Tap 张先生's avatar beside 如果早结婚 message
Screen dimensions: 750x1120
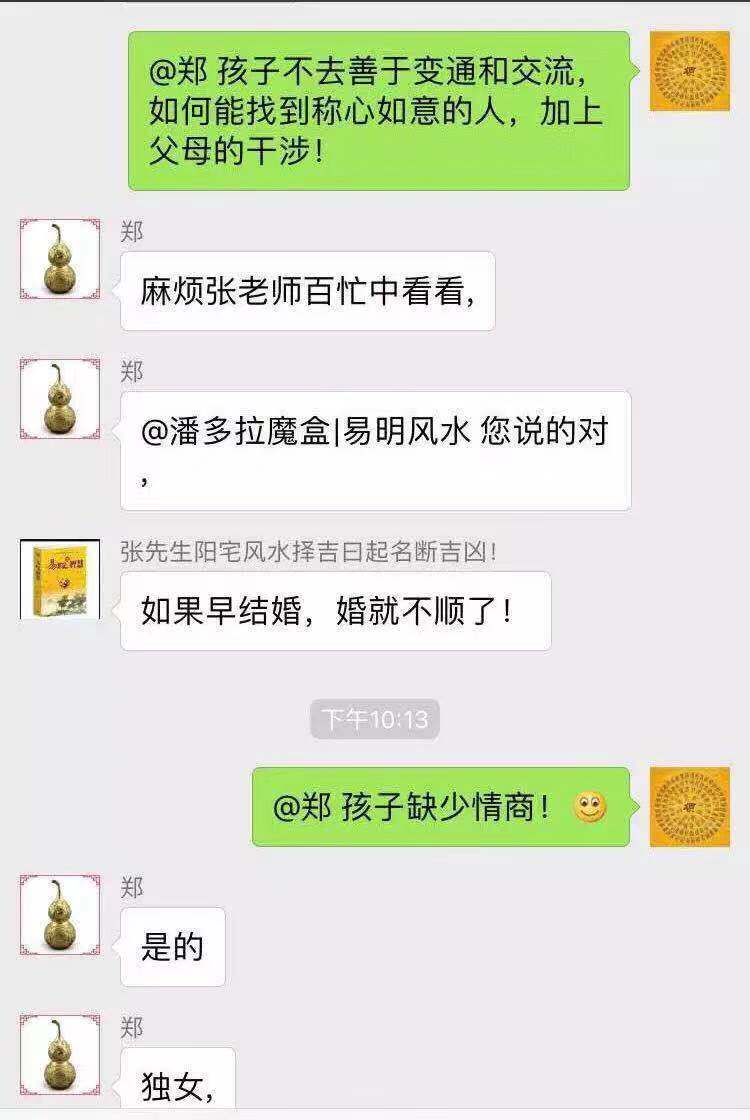(x=60, y=580)
